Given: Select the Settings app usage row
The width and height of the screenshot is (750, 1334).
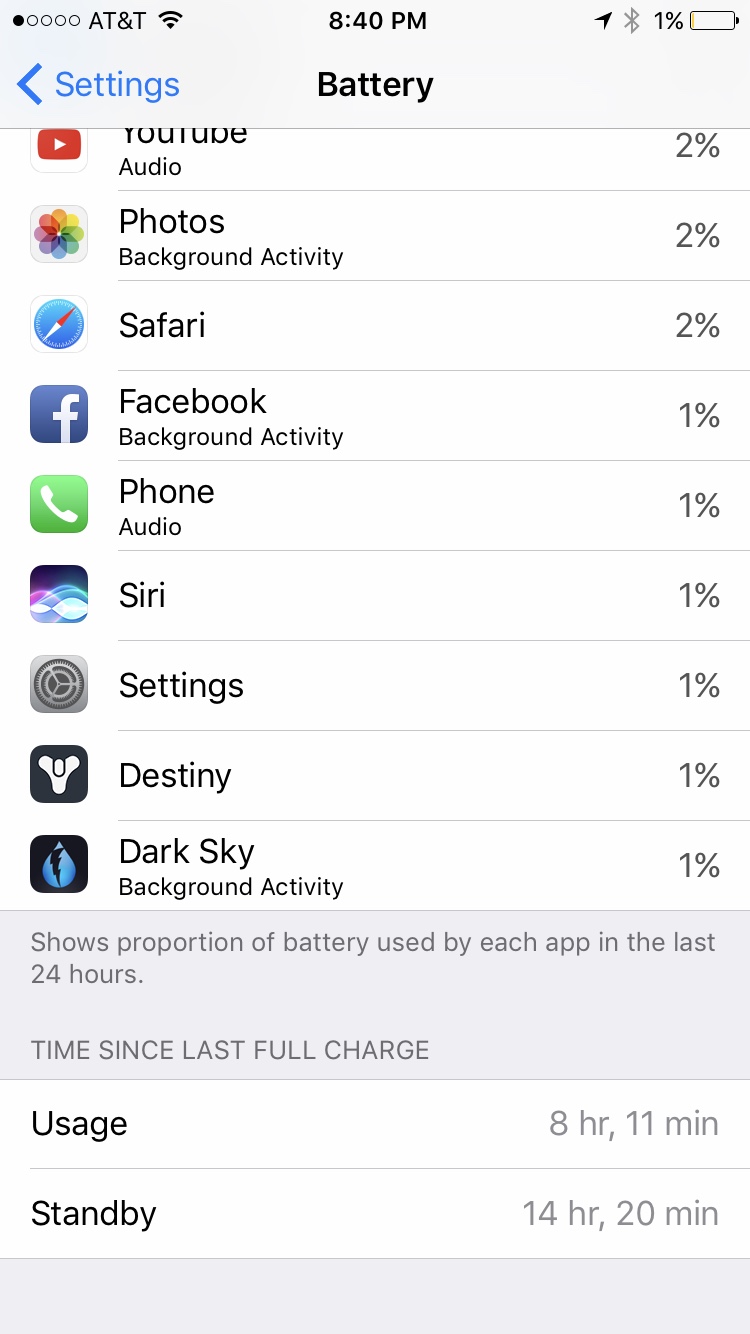Looking at the screenshot, I should [375, 686].
